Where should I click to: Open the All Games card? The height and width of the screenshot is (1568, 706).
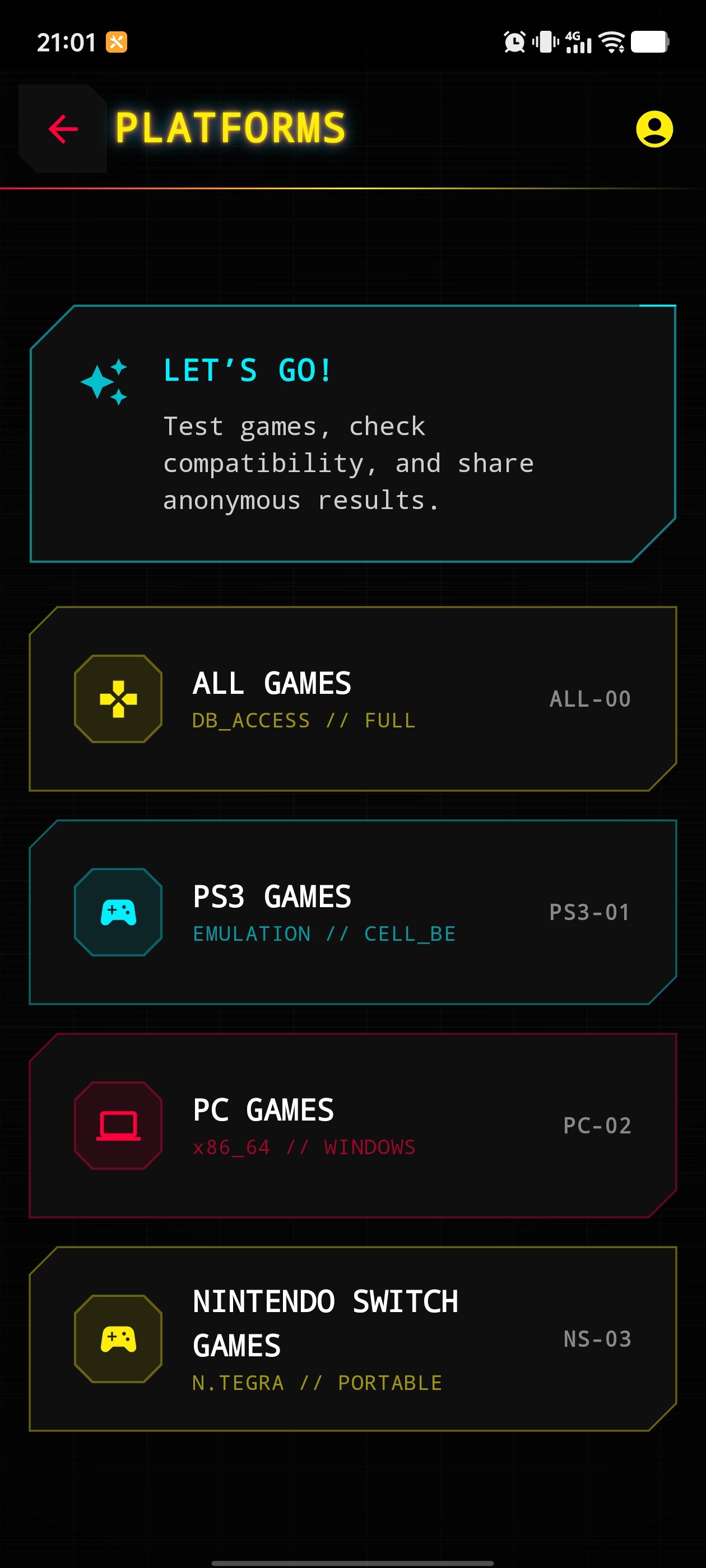352,699
